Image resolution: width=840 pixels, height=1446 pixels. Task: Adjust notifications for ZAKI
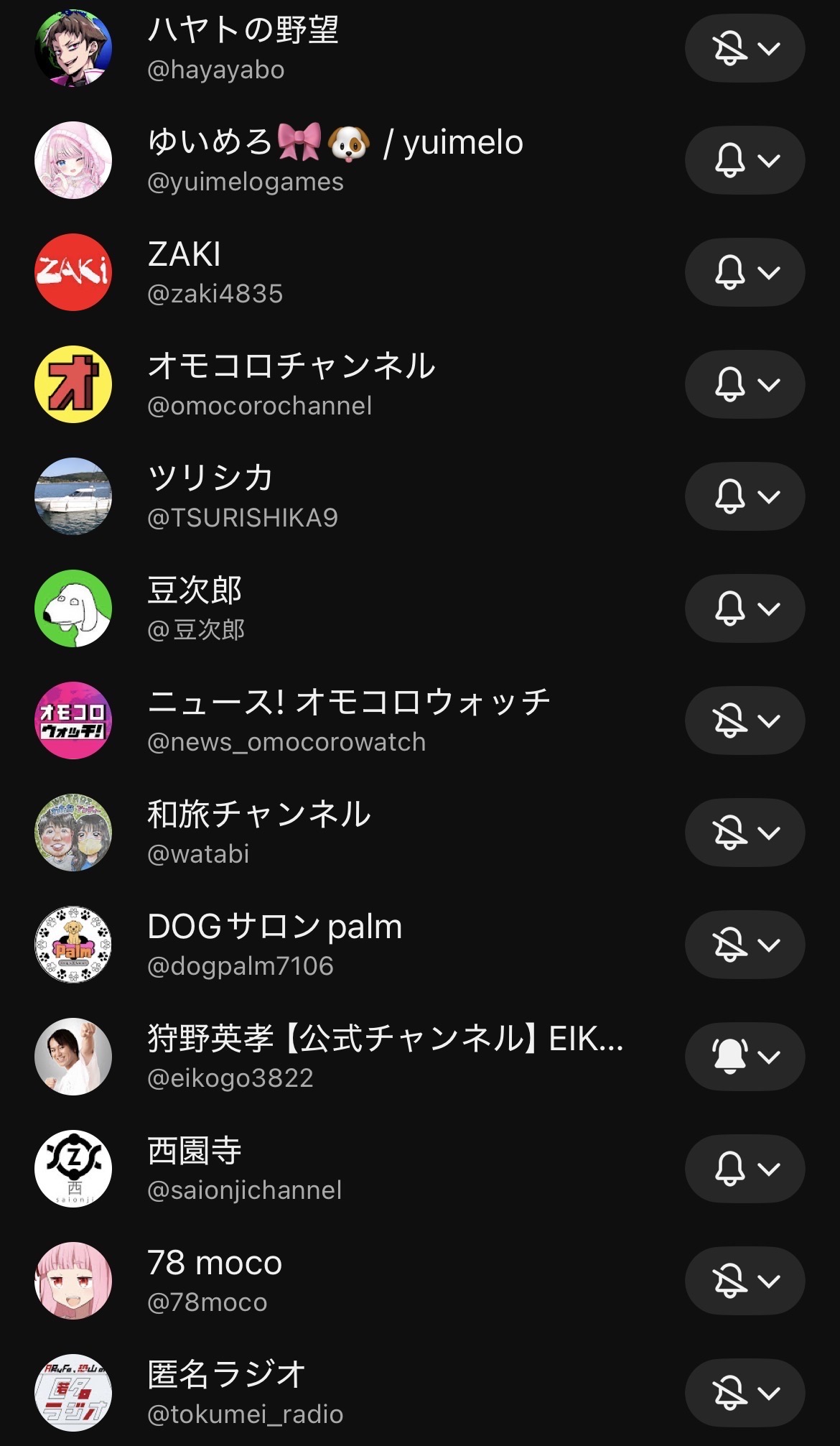pos(745,272)
